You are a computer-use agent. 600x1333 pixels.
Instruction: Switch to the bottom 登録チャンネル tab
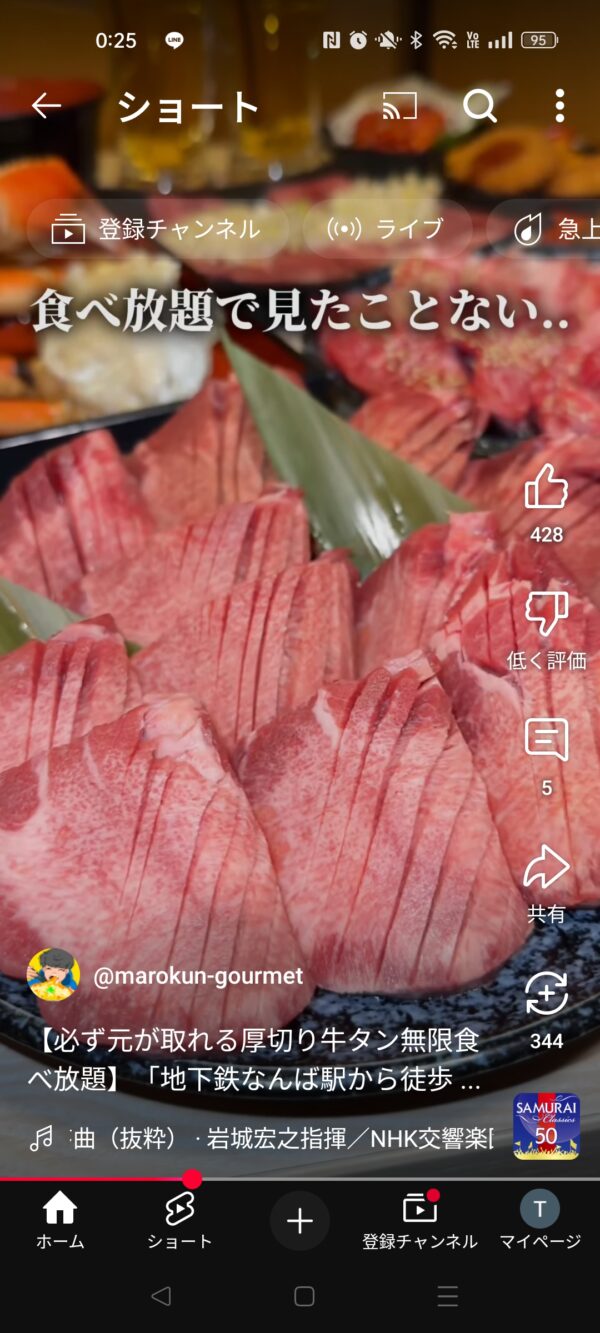[419, 1220]
